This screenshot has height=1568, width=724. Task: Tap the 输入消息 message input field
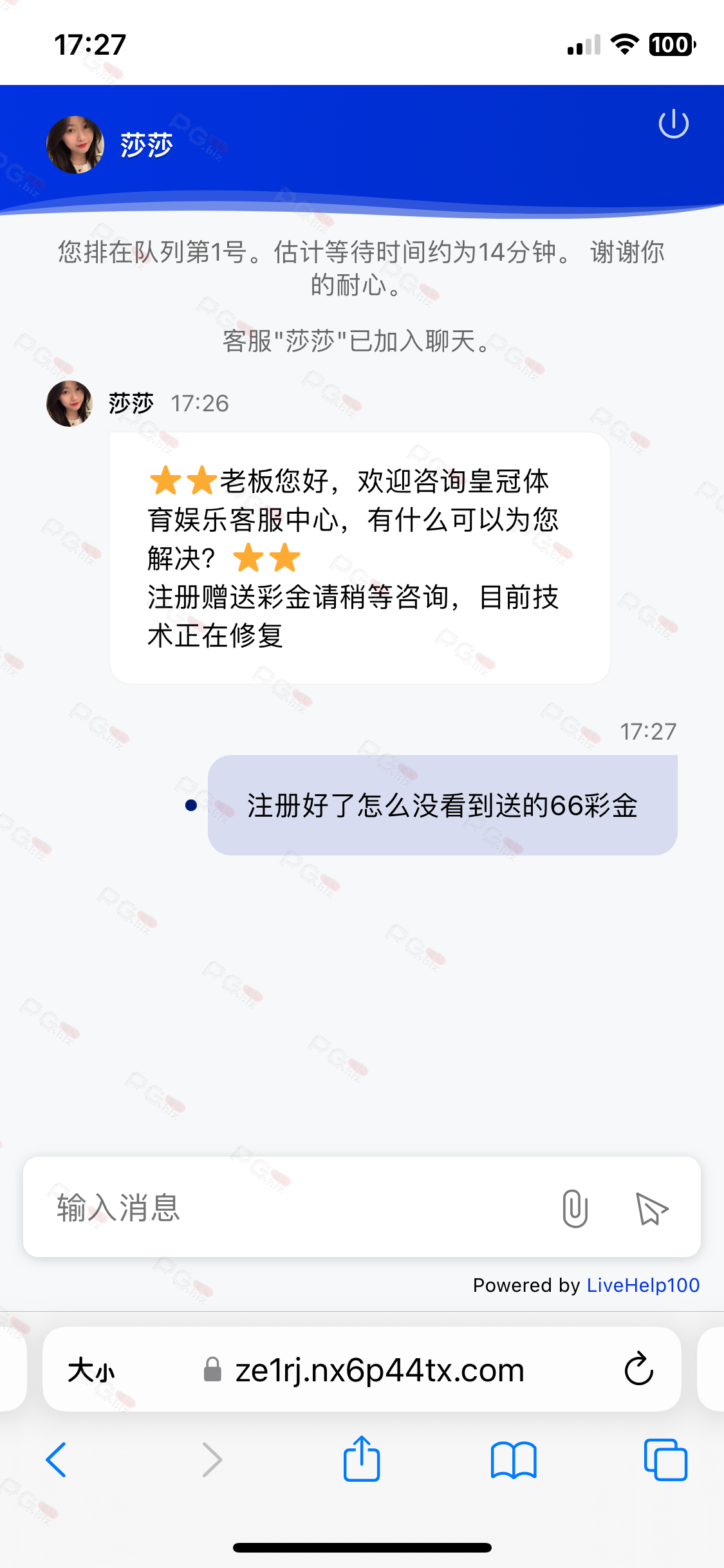tap(290, 1208)
